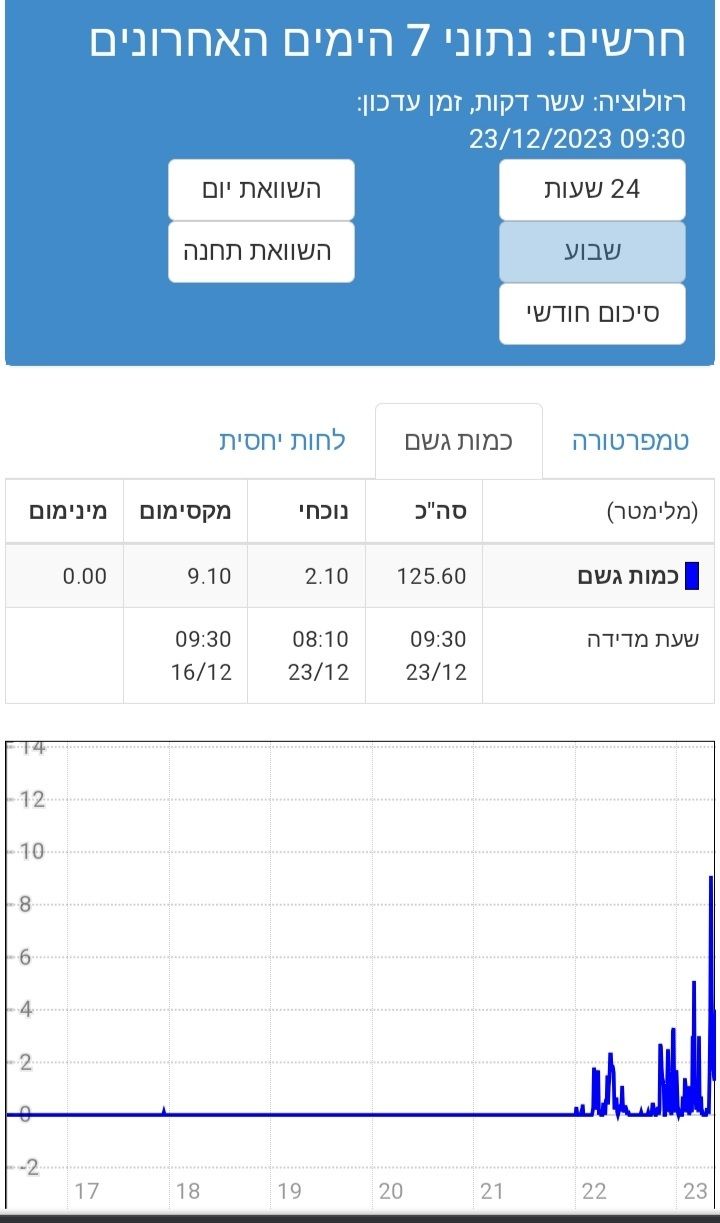The image size is (720, 1223).
Task: Tap the שבוע weekly view button
Action: click(x=592, y=251)
